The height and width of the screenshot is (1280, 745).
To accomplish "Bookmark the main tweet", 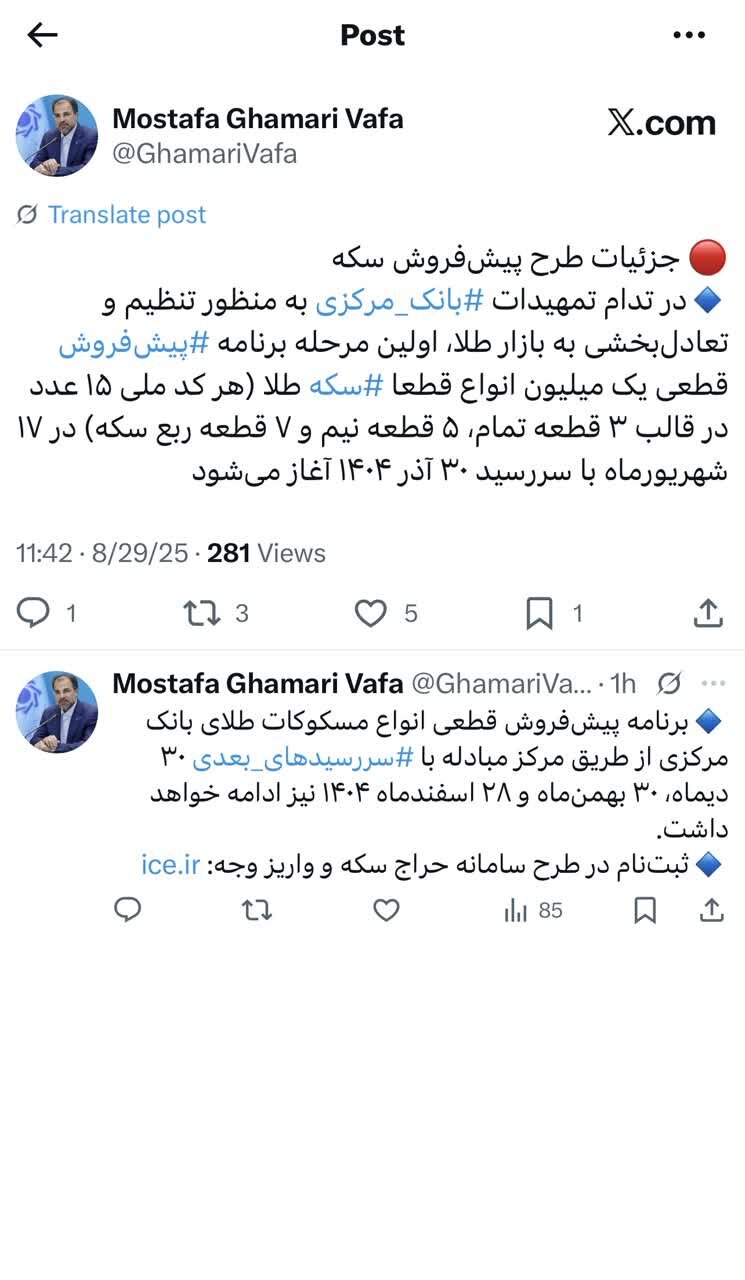I will 538,613.
